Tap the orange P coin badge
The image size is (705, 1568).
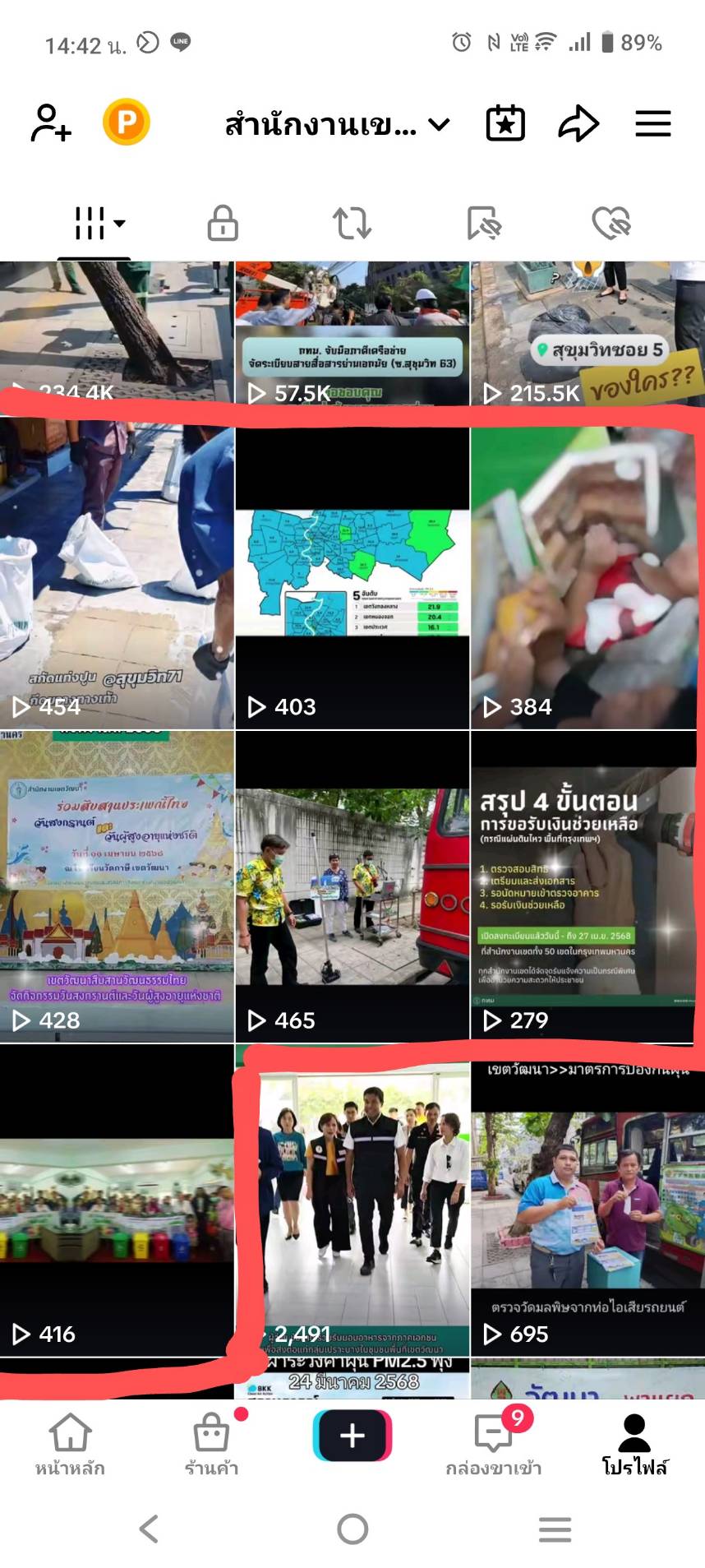click(x=127, y=123)
